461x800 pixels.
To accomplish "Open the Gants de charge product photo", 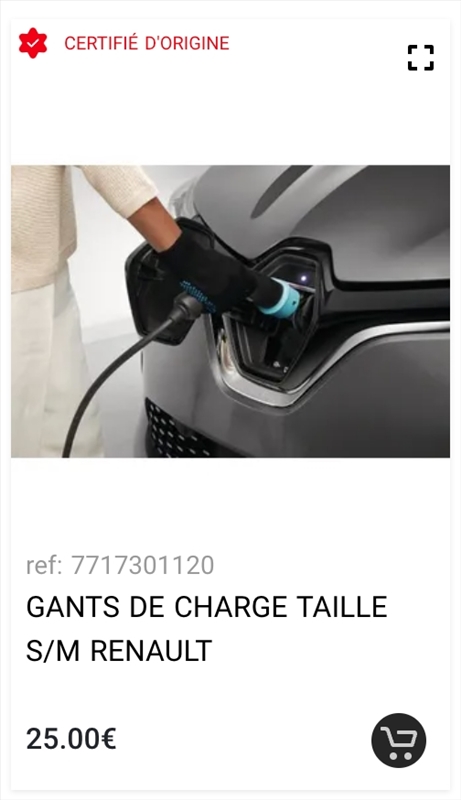I will (230, 311).
